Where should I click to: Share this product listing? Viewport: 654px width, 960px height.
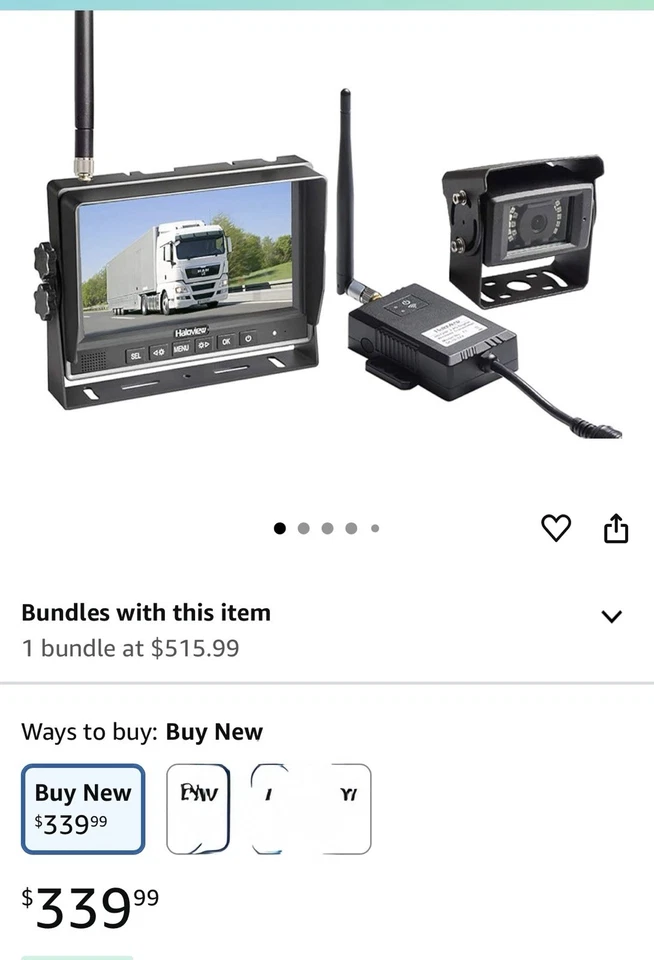tap(616, 528)
